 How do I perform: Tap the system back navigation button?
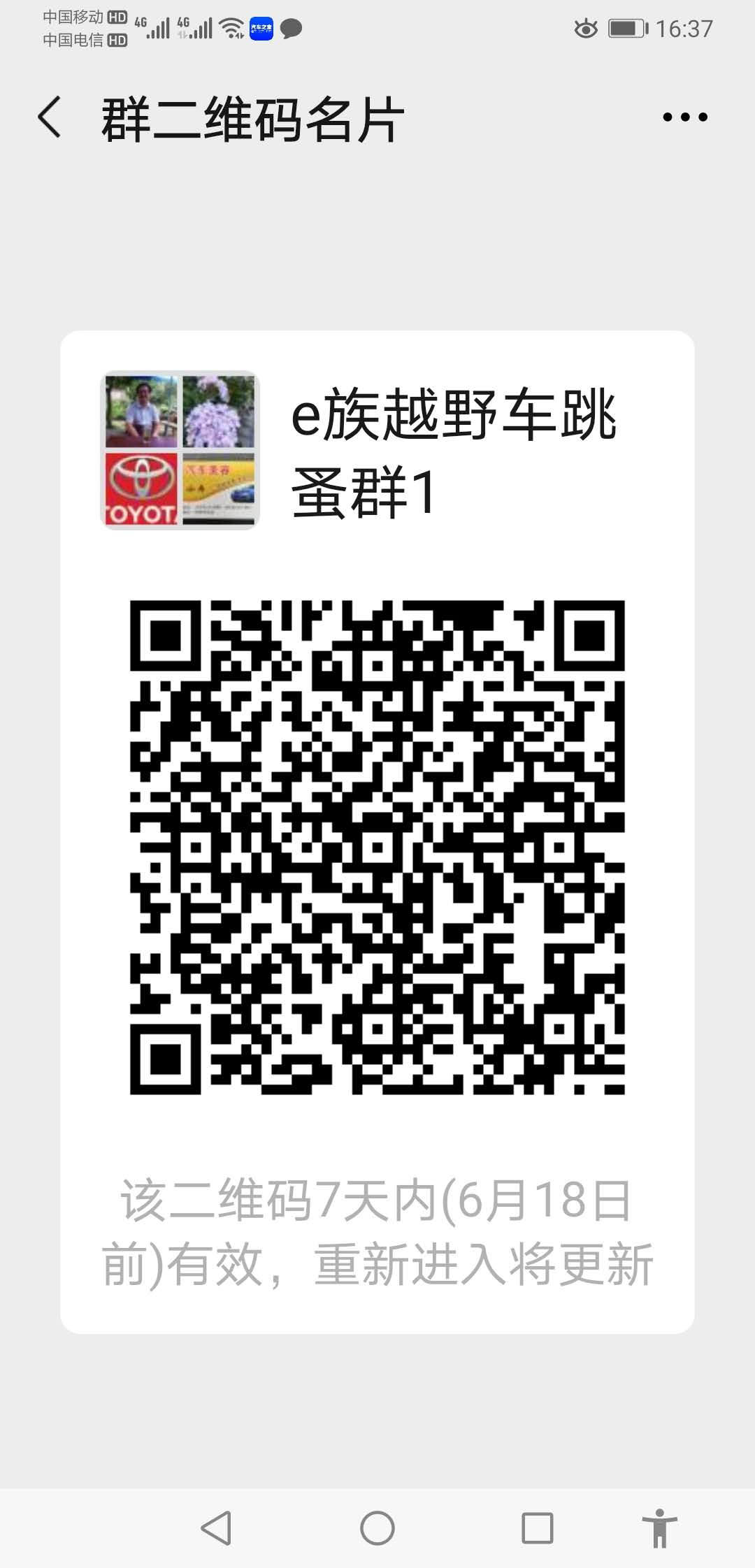tap(216, 1527)
